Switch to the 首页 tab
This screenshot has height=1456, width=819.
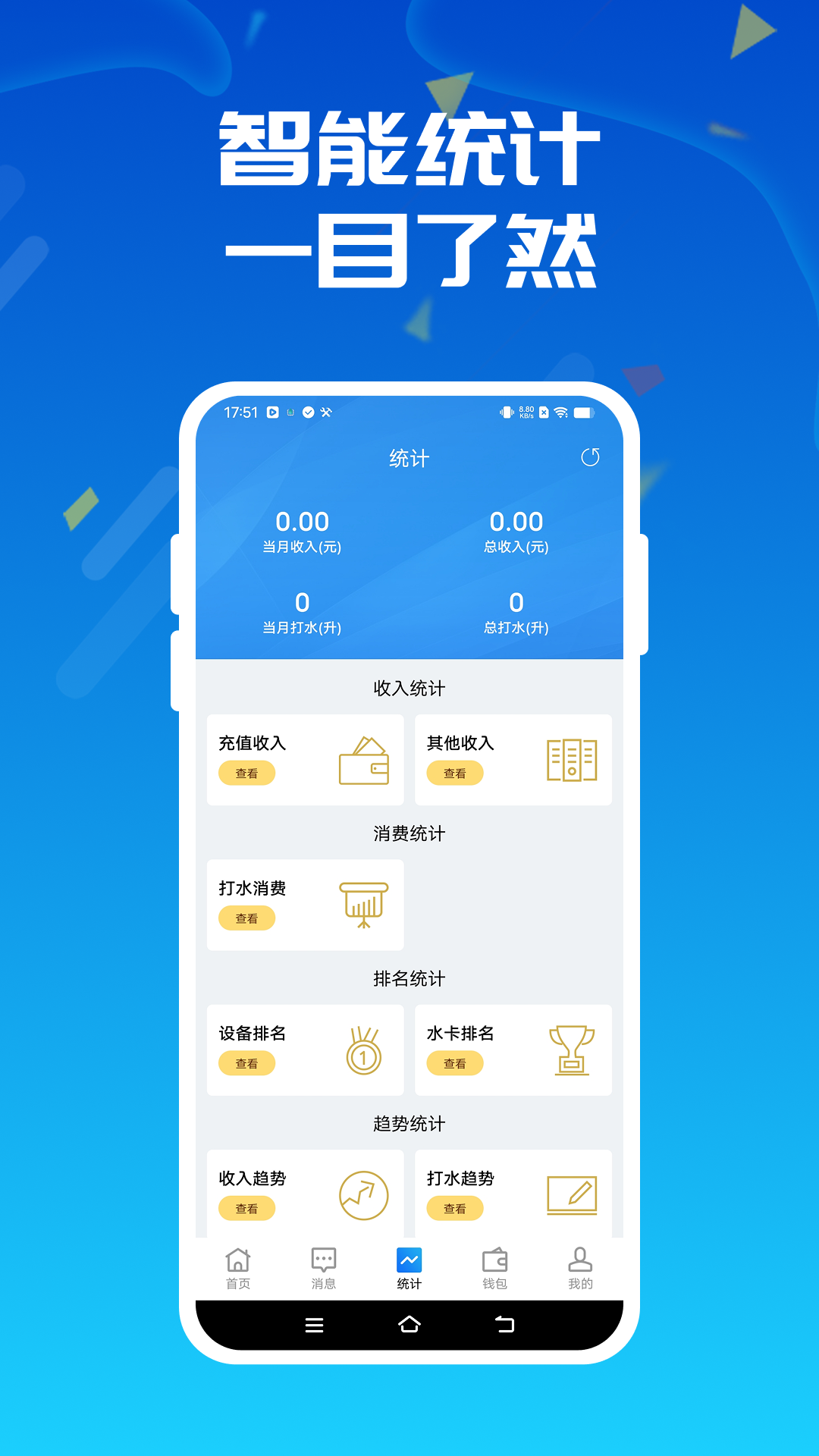click(x=238, y=1266)
